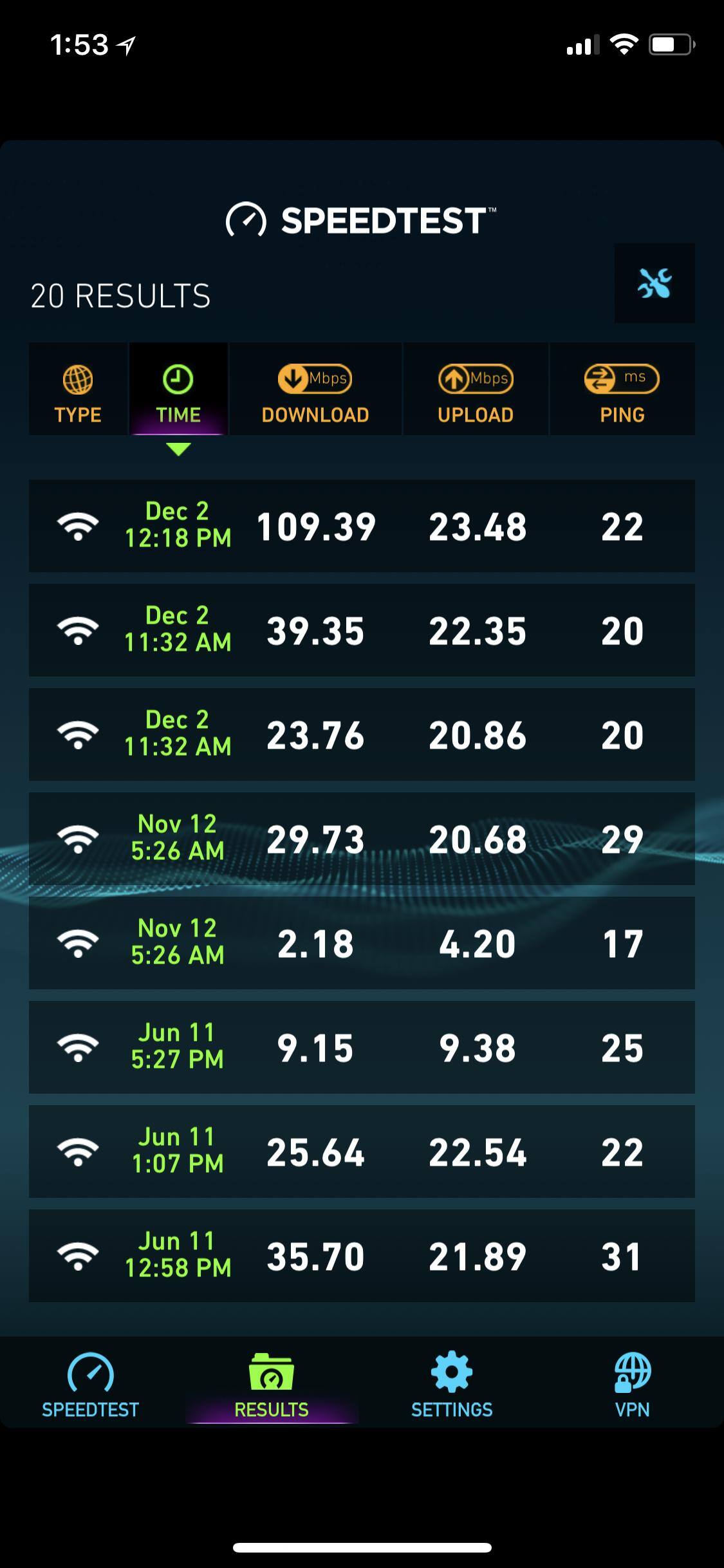Open the tools icon beside 20 Results

pyautogui.click(x=654, y=283)
